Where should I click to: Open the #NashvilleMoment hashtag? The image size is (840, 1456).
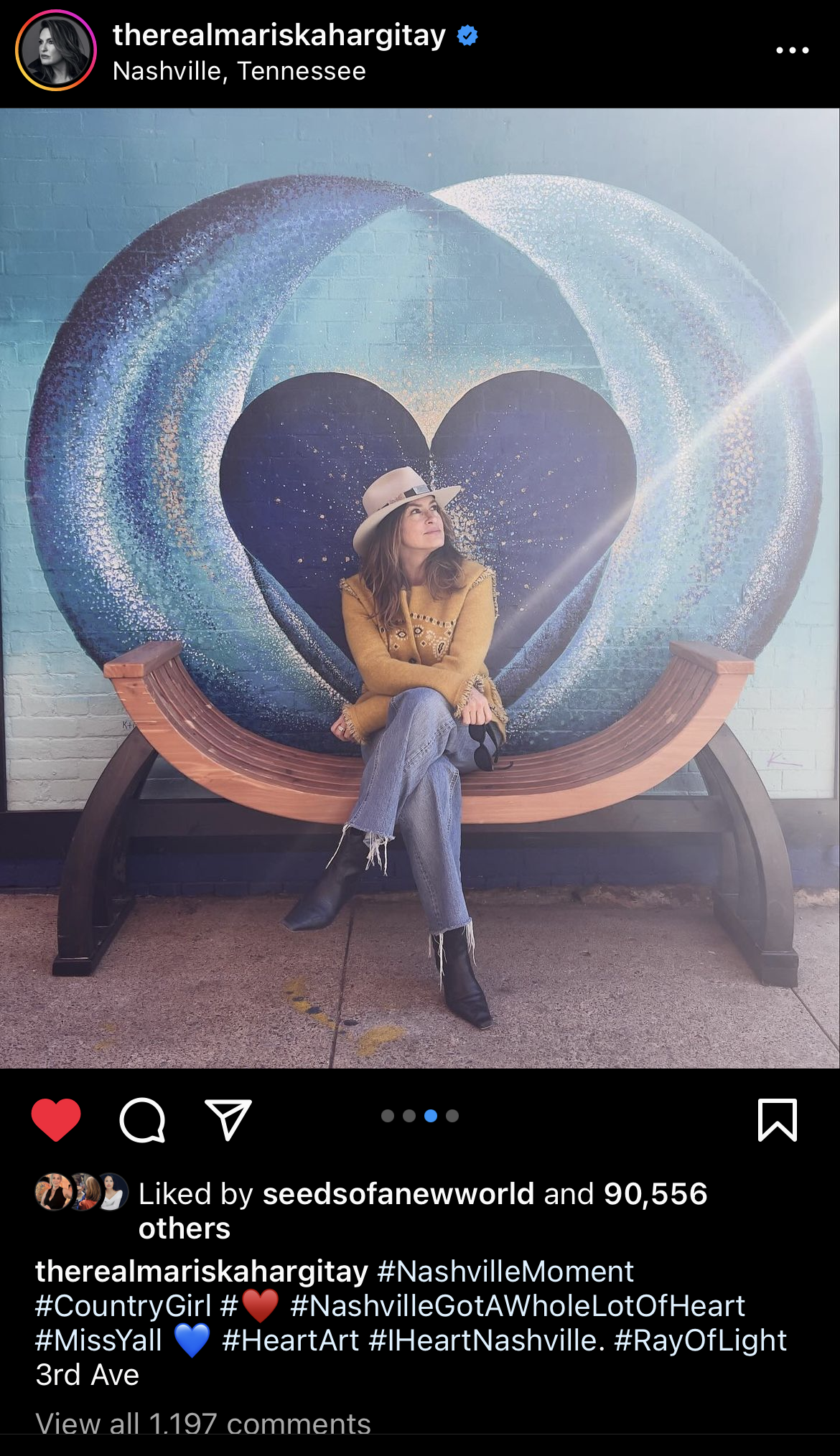[505, 1272]
